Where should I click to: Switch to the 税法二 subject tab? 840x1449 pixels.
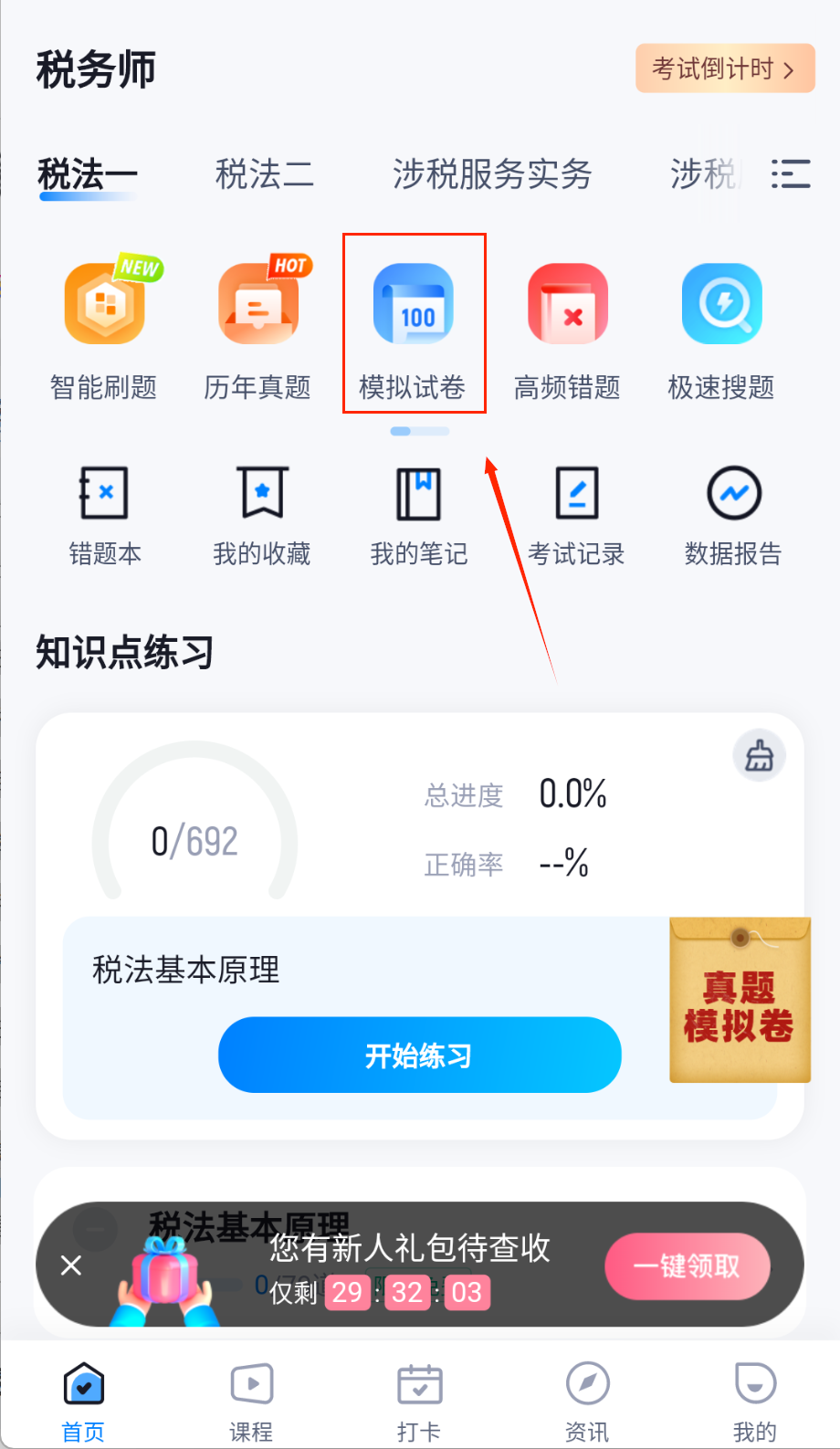[x=264, y=173]
